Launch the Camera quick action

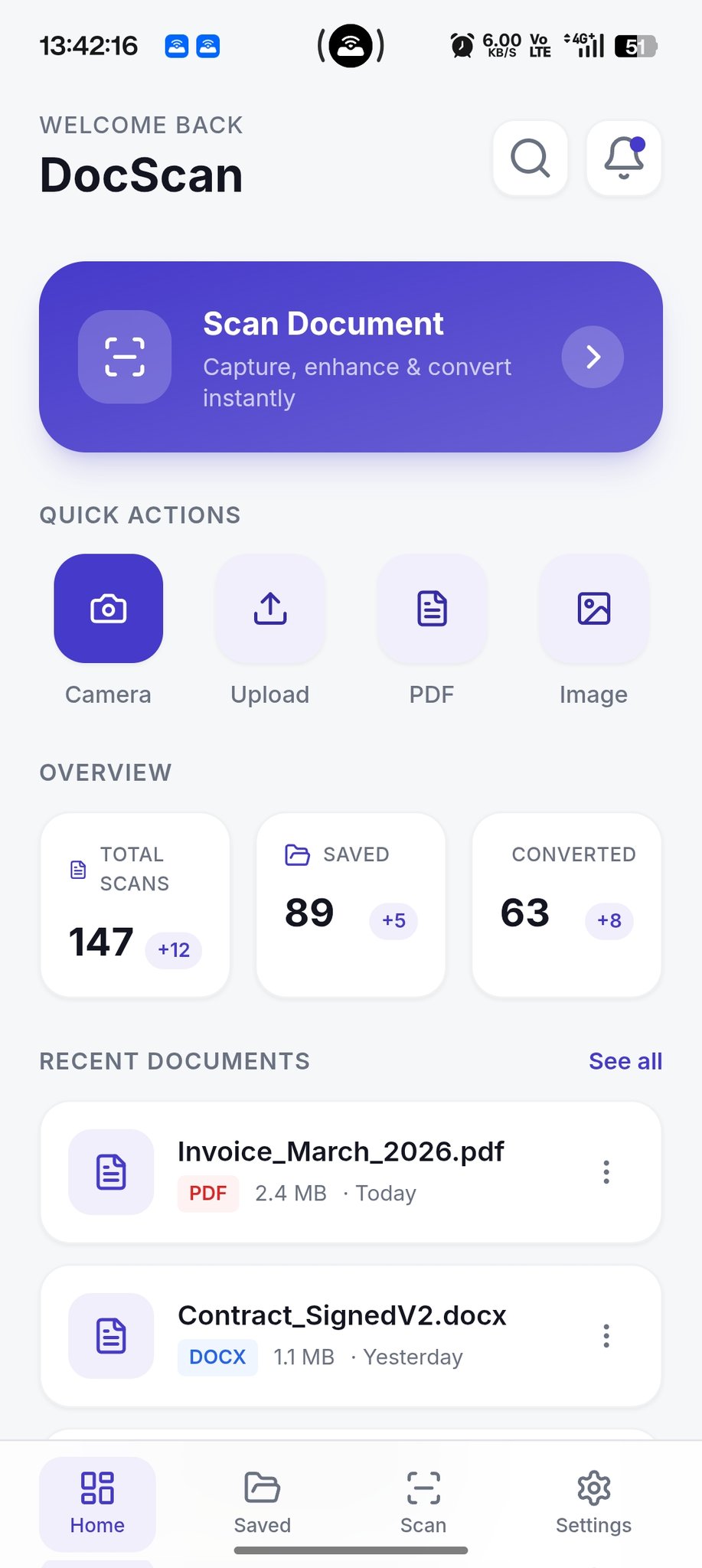click(108, 609)
